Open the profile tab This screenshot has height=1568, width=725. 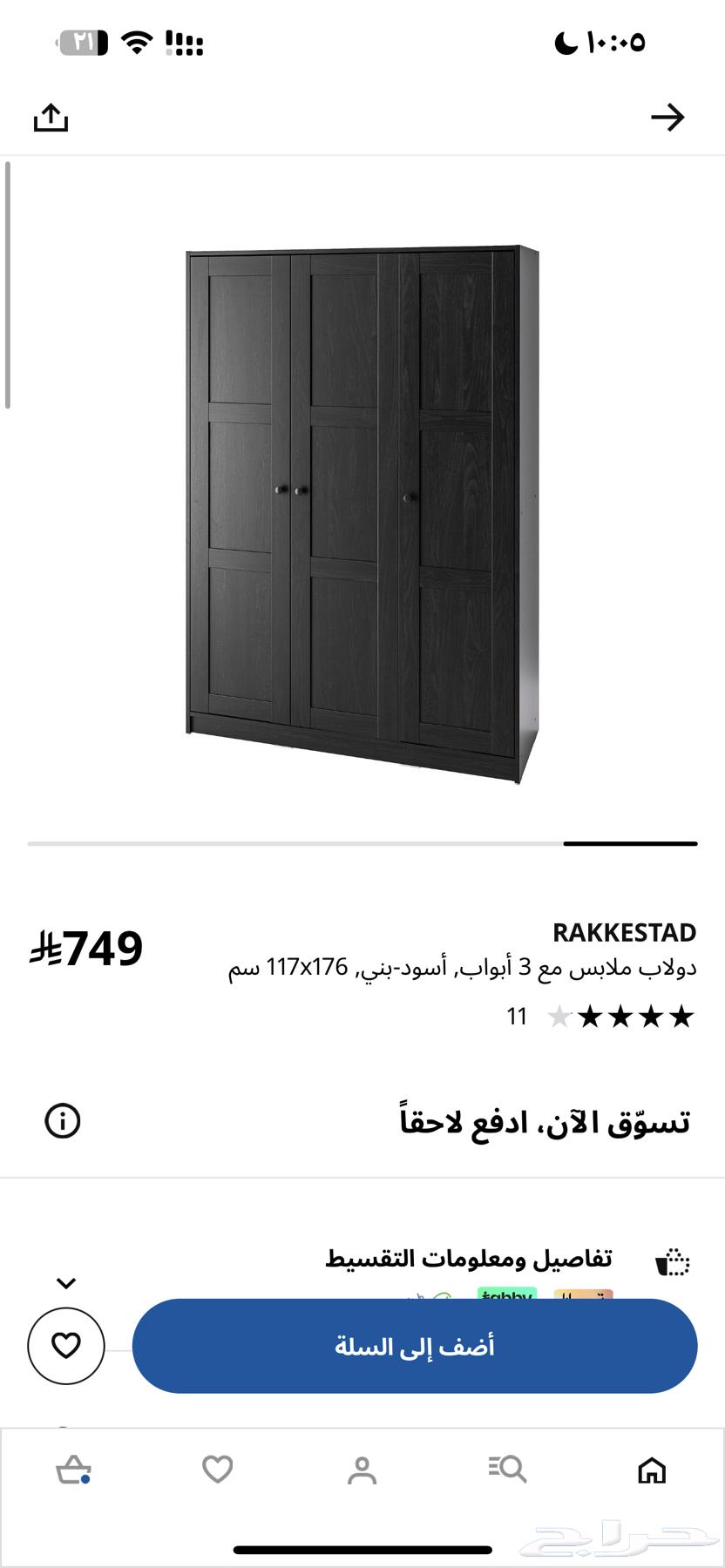[362, 1470]
